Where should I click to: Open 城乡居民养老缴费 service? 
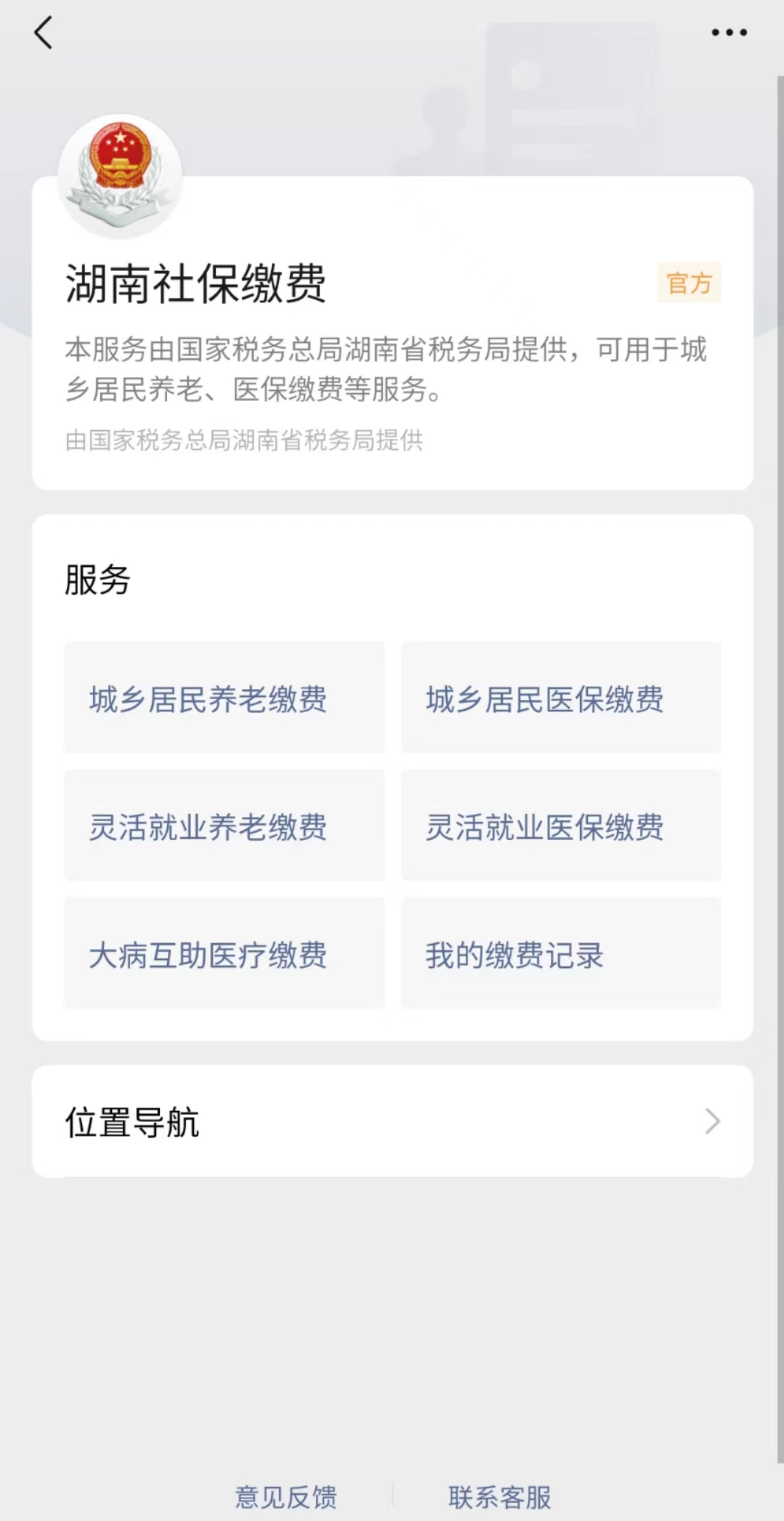click(x=224, y=698)
